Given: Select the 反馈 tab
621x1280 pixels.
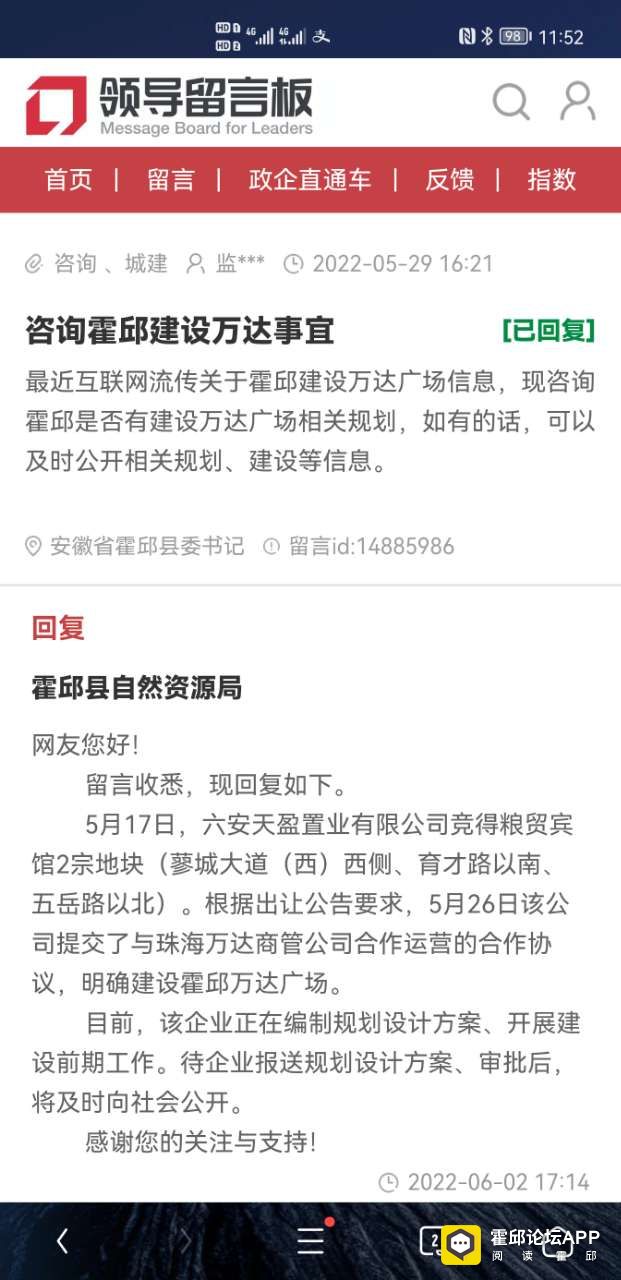Looking at the screenshot, I should coord(449,180).
